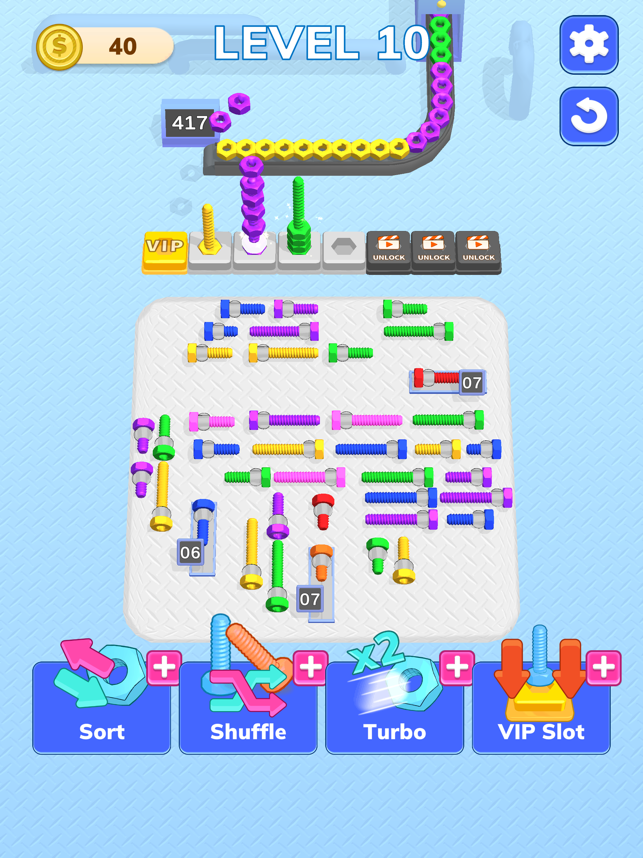
Task: Use the Sort booster
Action: tap(101, 706)
